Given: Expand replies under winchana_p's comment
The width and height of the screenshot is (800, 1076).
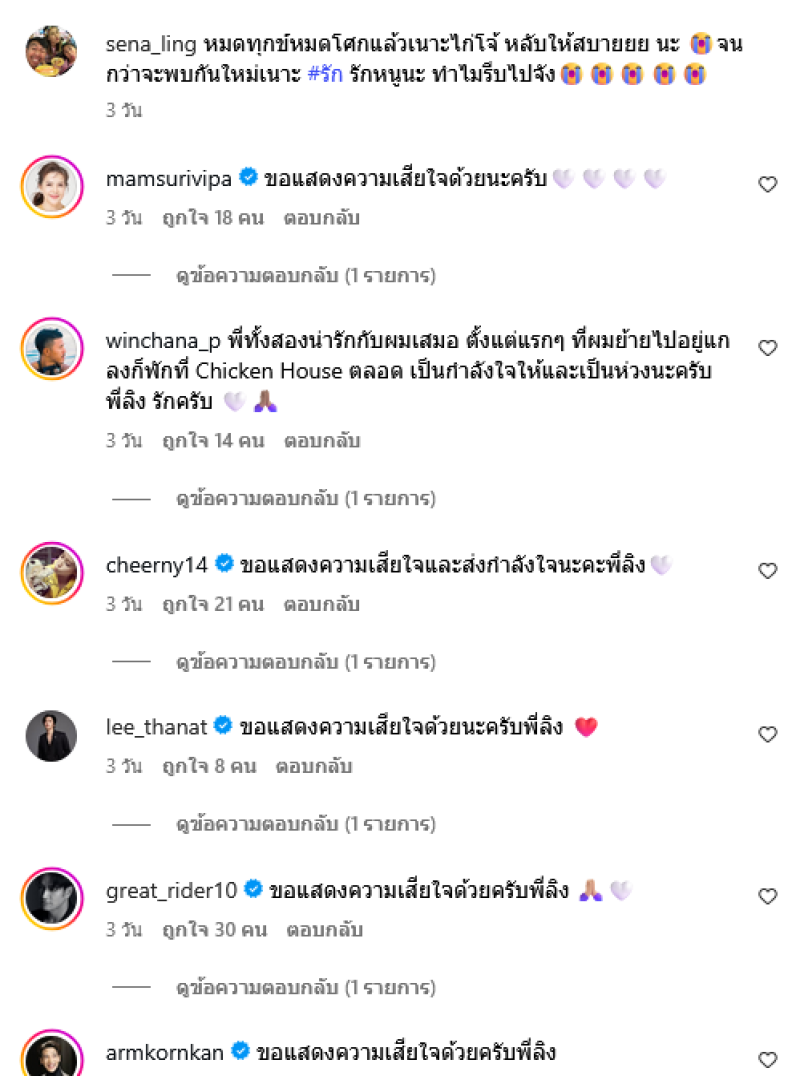Looking at the screenshot, I should tap(305, 498).
